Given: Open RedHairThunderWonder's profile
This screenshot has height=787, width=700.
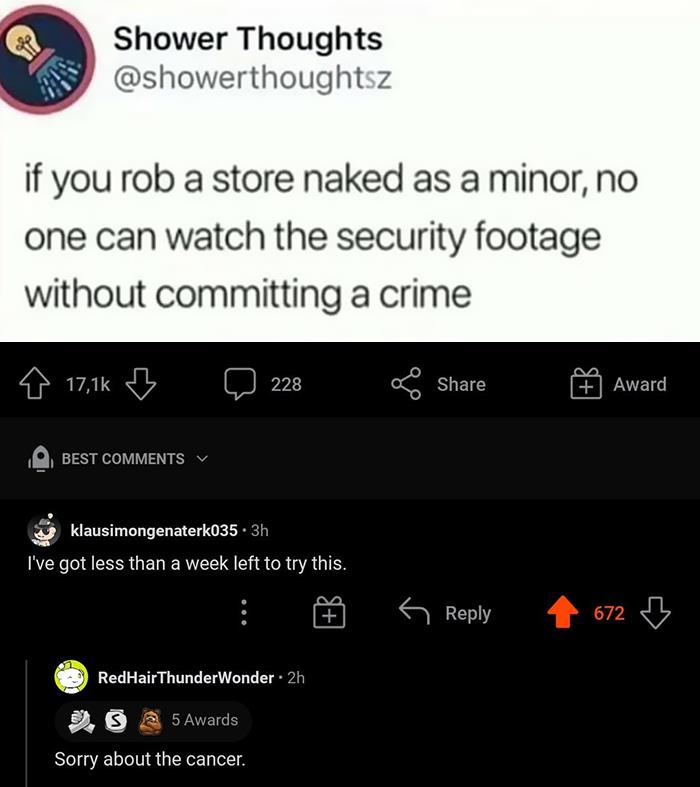Looking at the screenshot, I should pyautogui.click(x=185, y=677).
